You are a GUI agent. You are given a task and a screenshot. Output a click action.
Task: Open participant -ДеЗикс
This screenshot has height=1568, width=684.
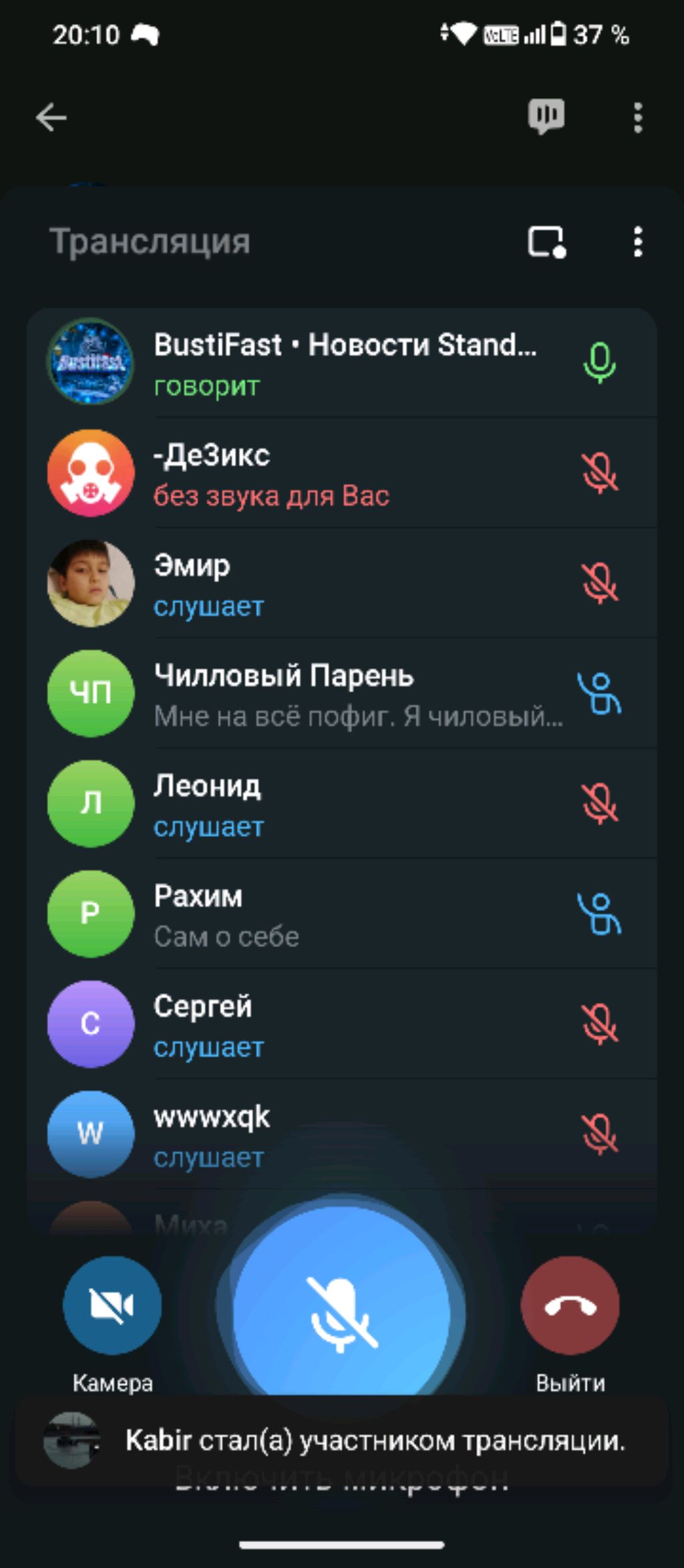coord(341,474)
